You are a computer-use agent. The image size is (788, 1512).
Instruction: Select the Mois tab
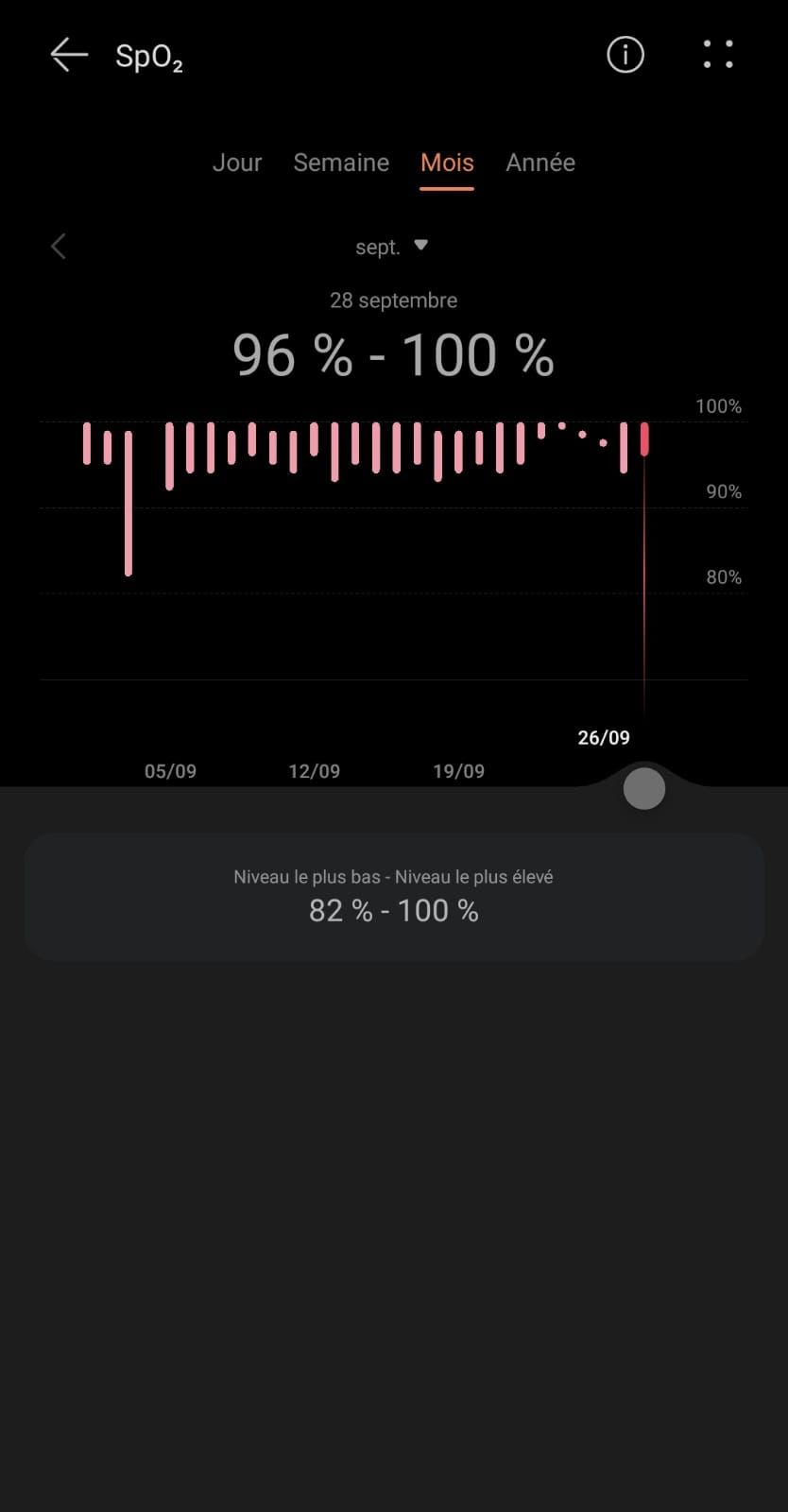[x=447, y=163]
